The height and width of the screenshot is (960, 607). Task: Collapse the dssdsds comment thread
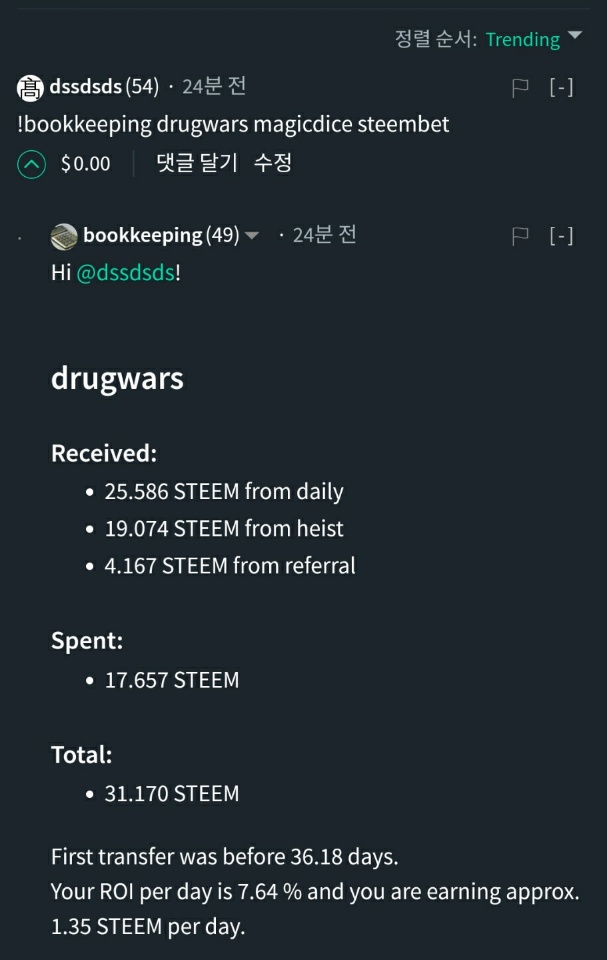[561, 88]
